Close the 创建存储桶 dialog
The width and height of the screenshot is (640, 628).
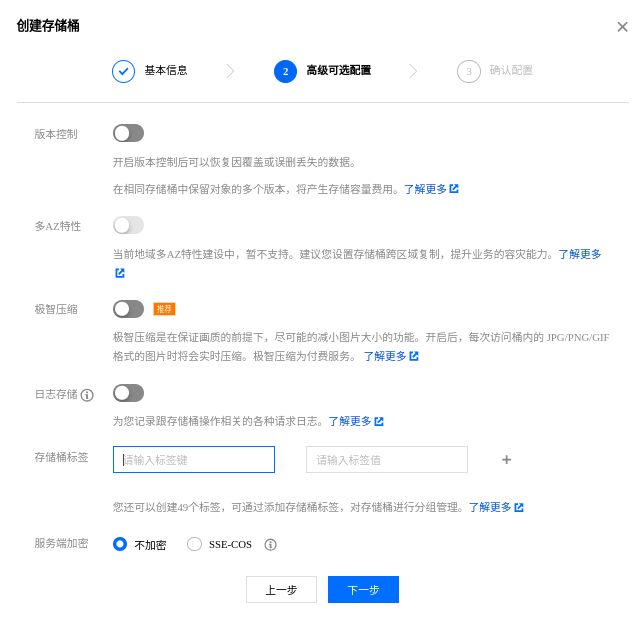[x=622, y=27]
